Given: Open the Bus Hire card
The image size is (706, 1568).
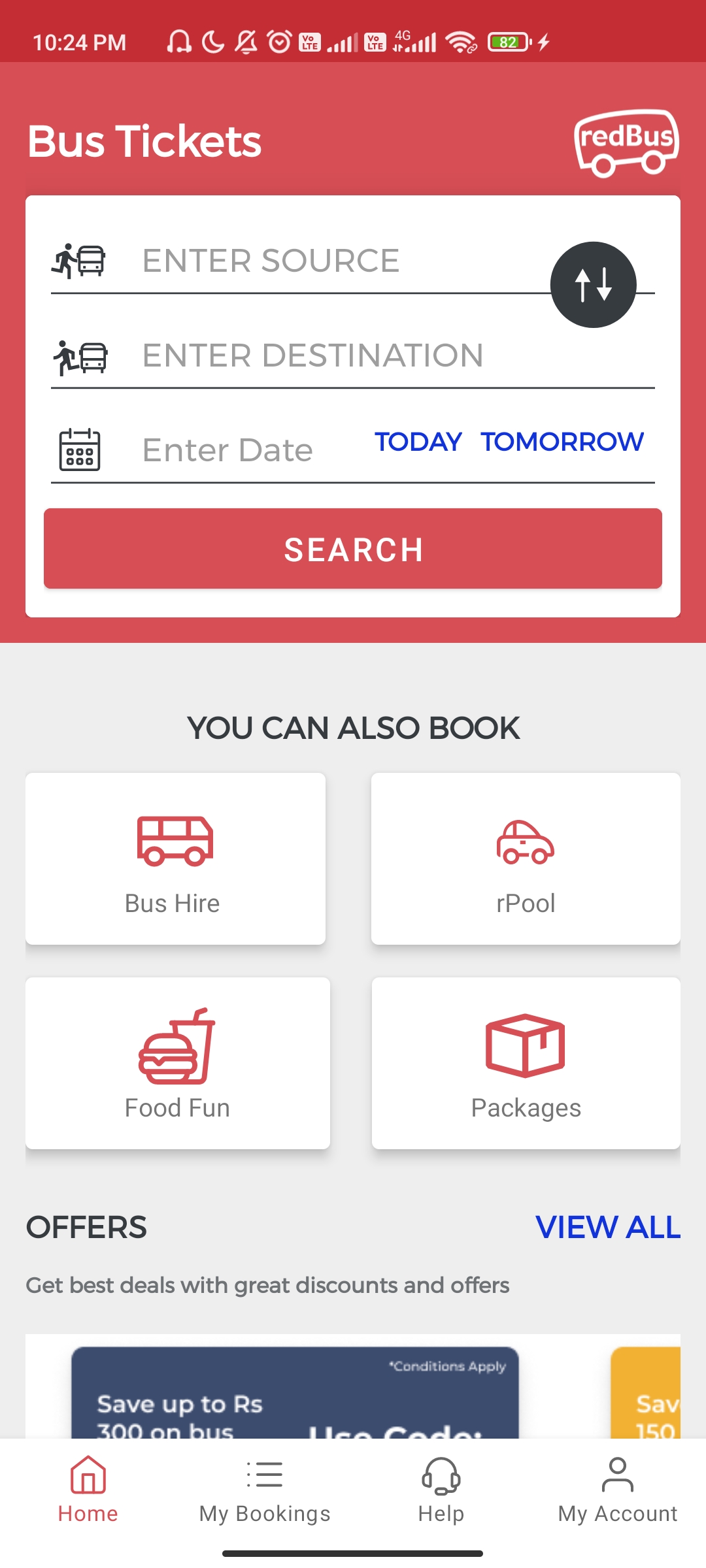Looking at the screenshot, I should coord(175,858).
